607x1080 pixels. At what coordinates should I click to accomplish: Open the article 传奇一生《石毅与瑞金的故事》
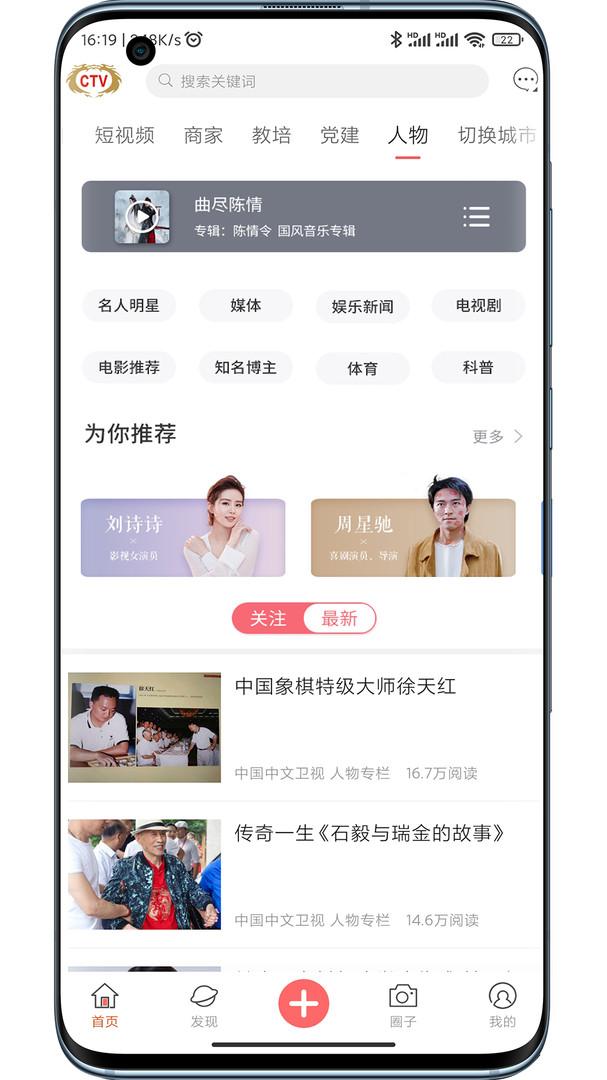(x=369, y=833)
